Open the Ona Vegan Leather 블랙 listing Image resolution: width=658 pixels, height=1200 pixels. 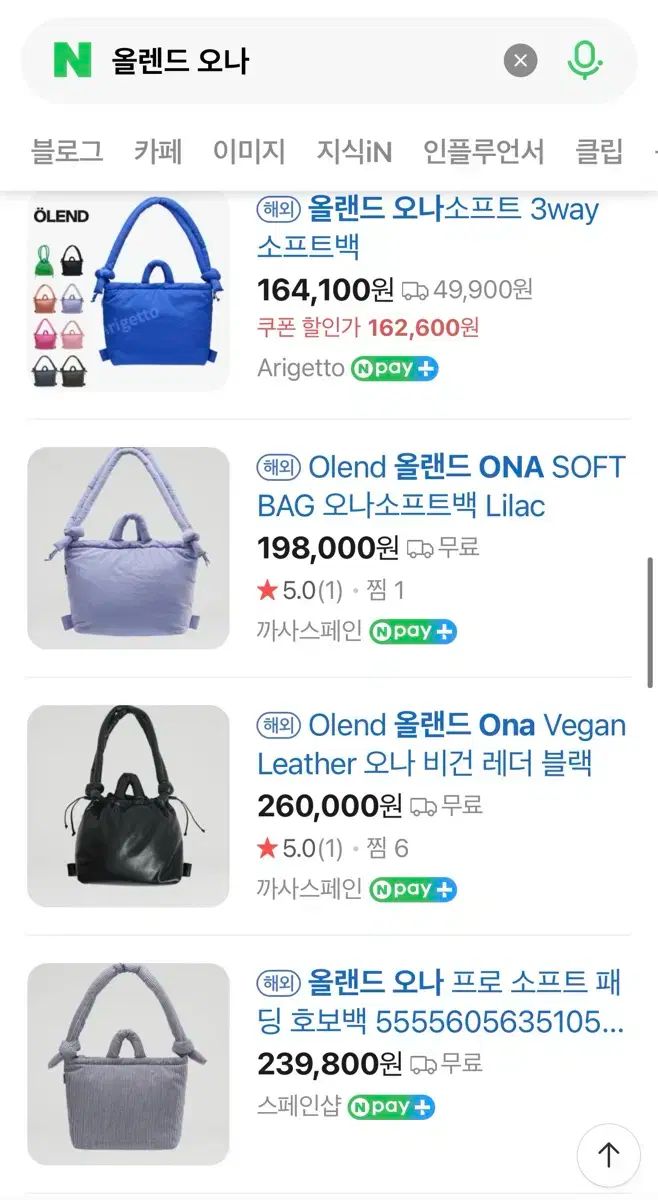(x=440, y=744)
